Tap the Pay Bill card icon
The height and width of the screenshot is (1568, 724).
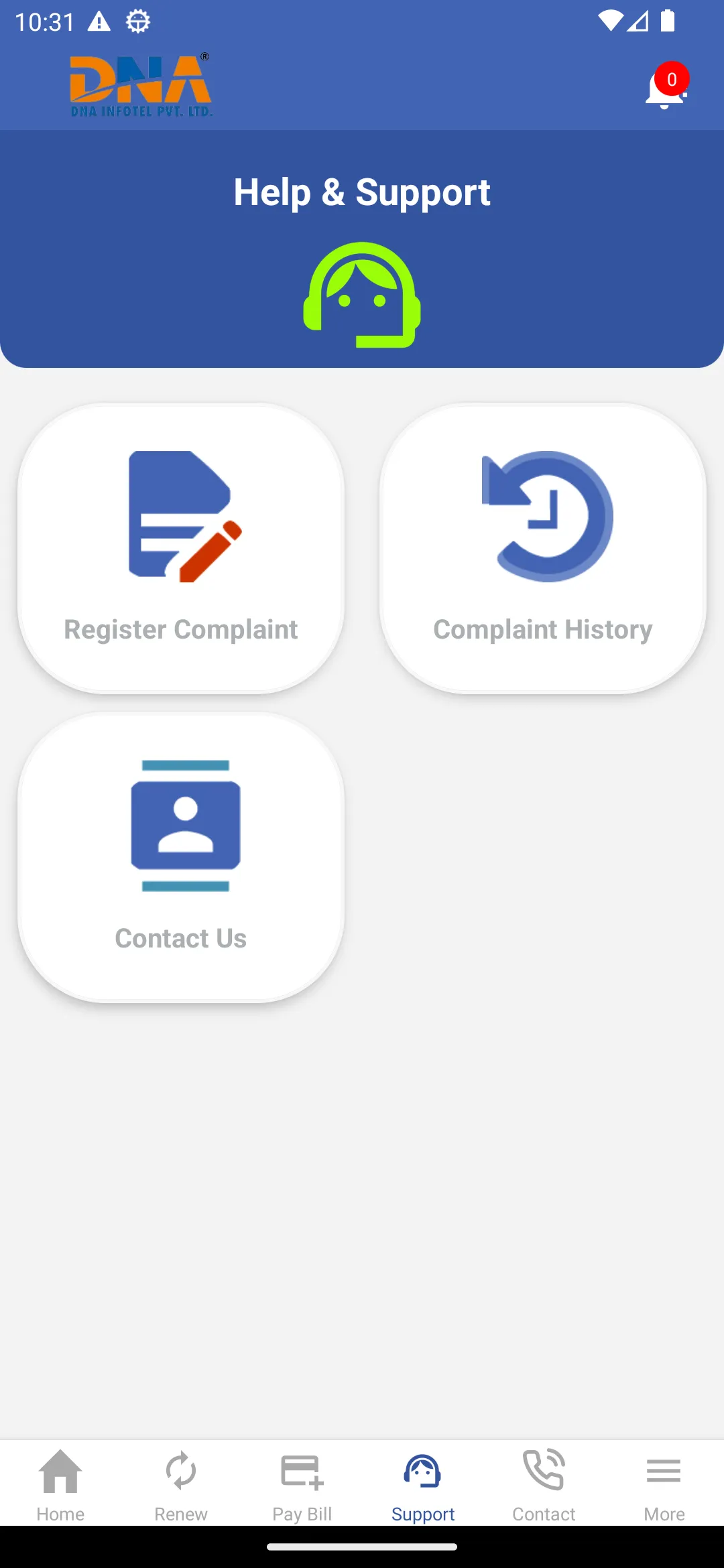(302, 1471)
